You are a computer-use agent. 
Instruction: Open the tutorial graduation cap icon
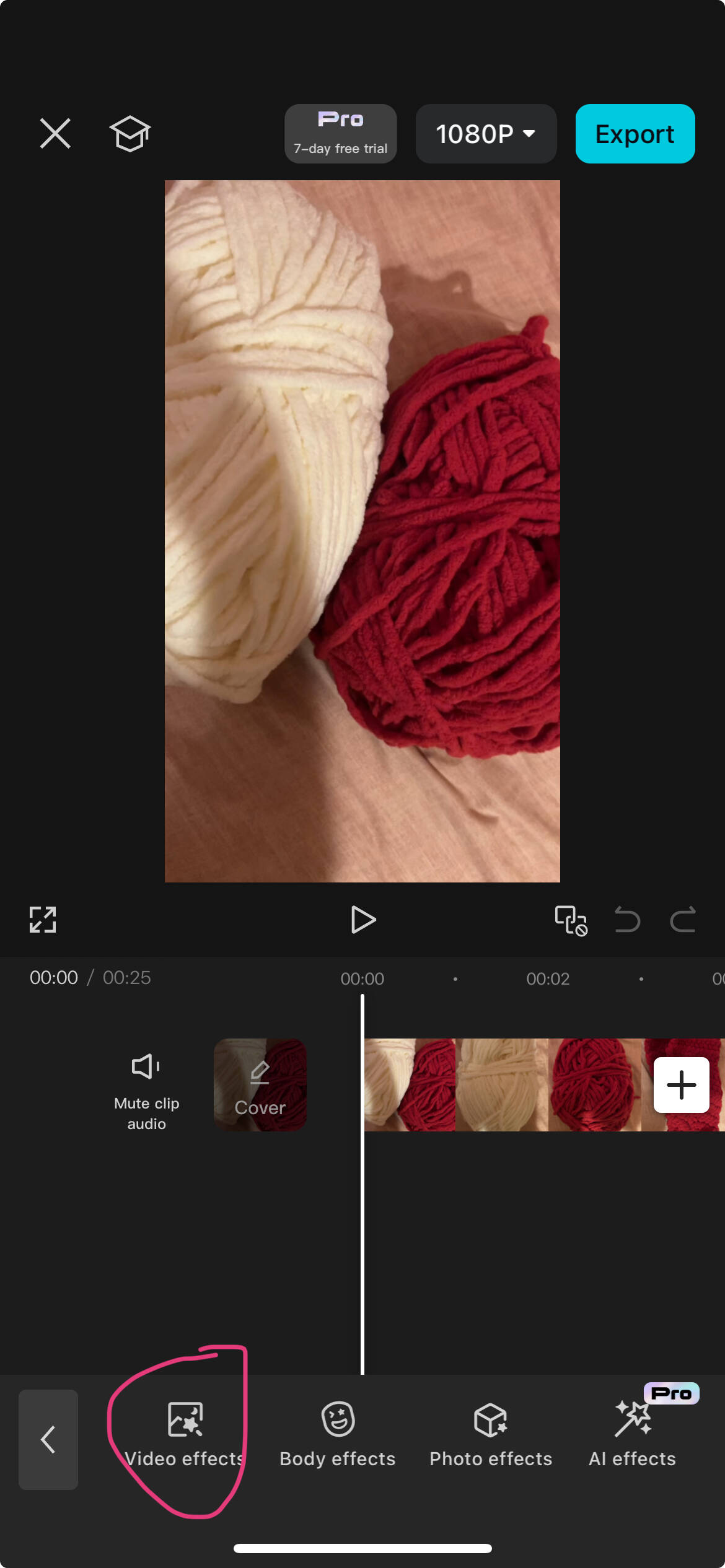tap(130, 133)
